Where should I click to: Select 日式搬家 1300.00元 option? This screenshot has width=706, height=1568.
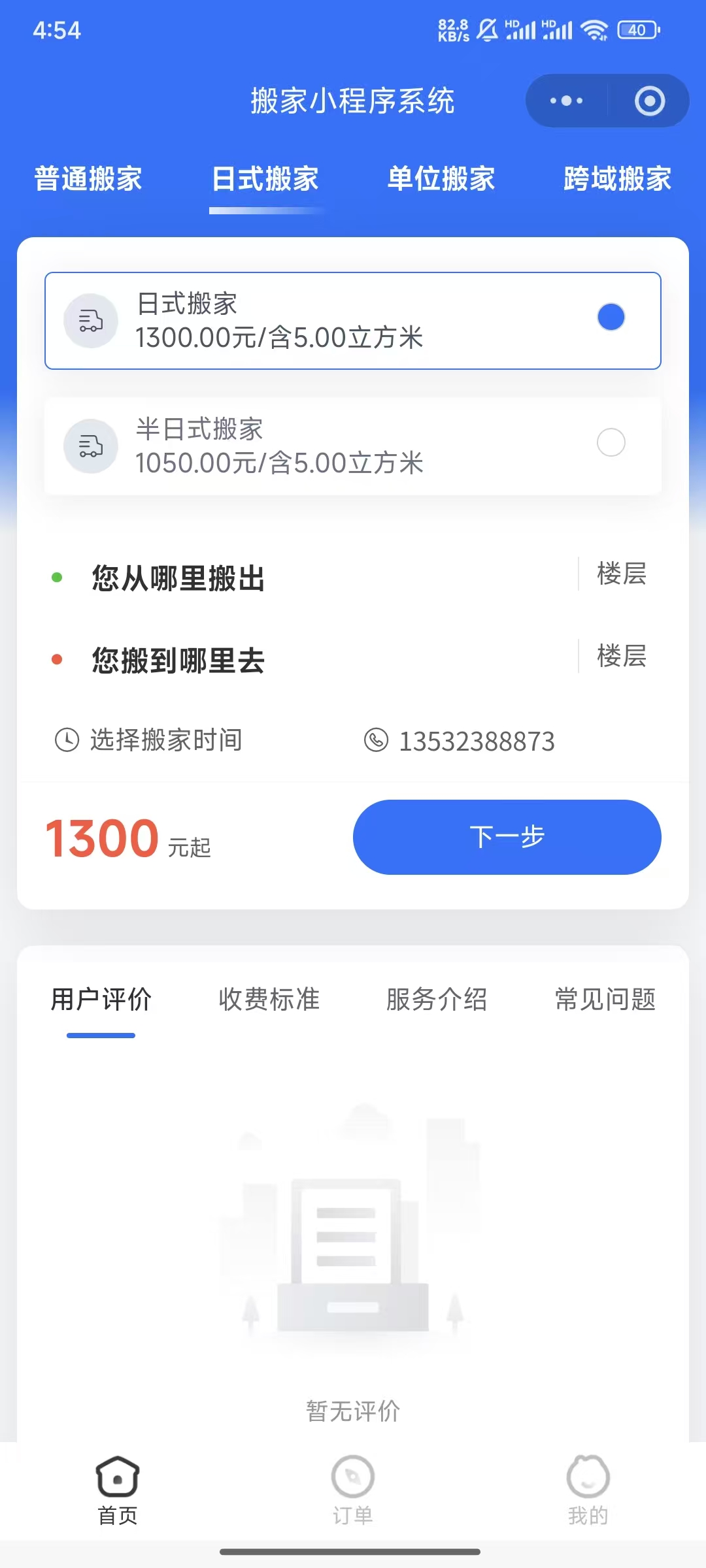point(353,321)
